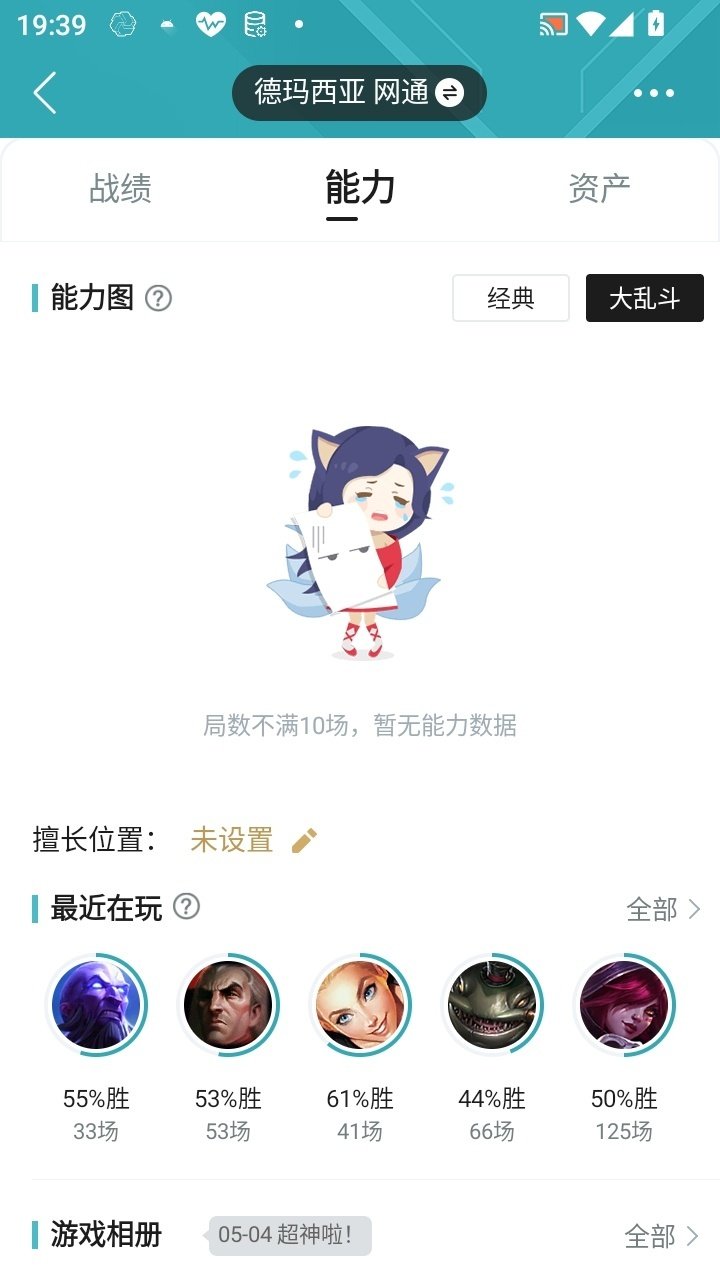Click the pencil icon to edit 擅长位置
Viewport: 720px width, 1280px height.
click(x=302, y=840)
